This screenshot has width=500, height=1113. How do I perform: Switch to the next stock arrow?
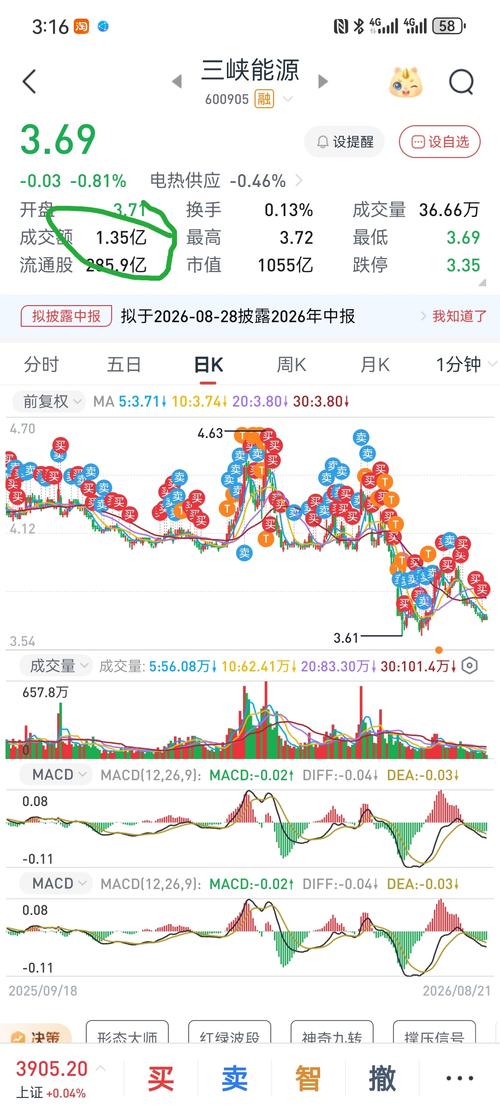(323, 82)
